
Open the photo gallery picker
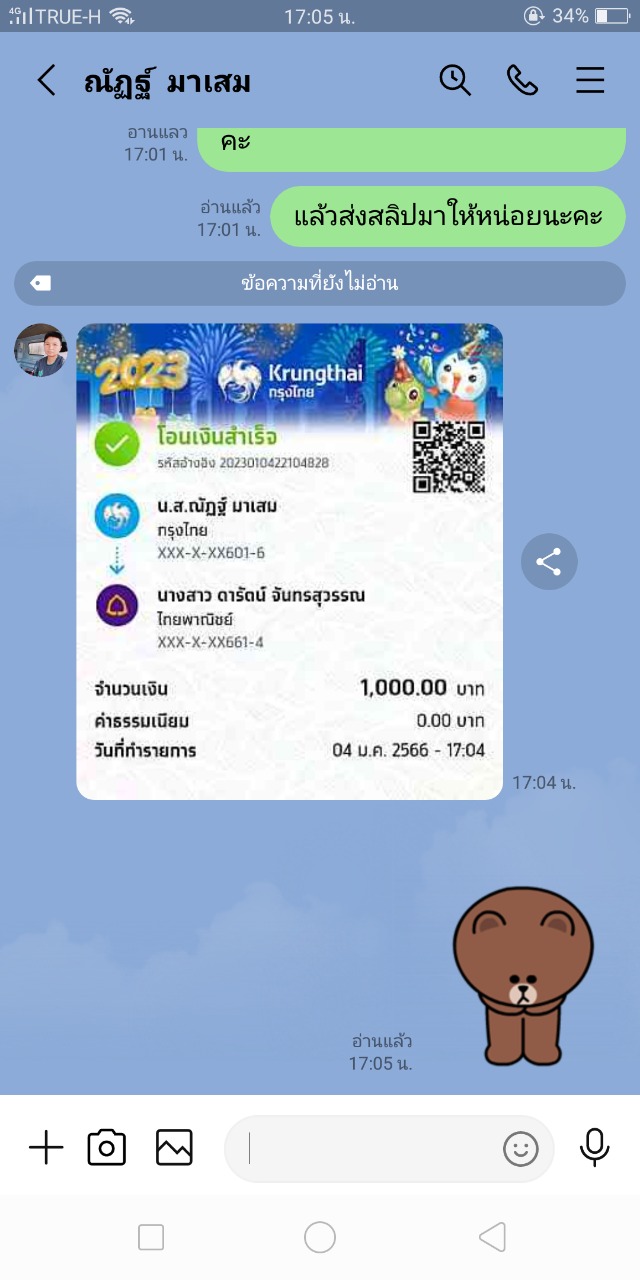pos(174,1148)
